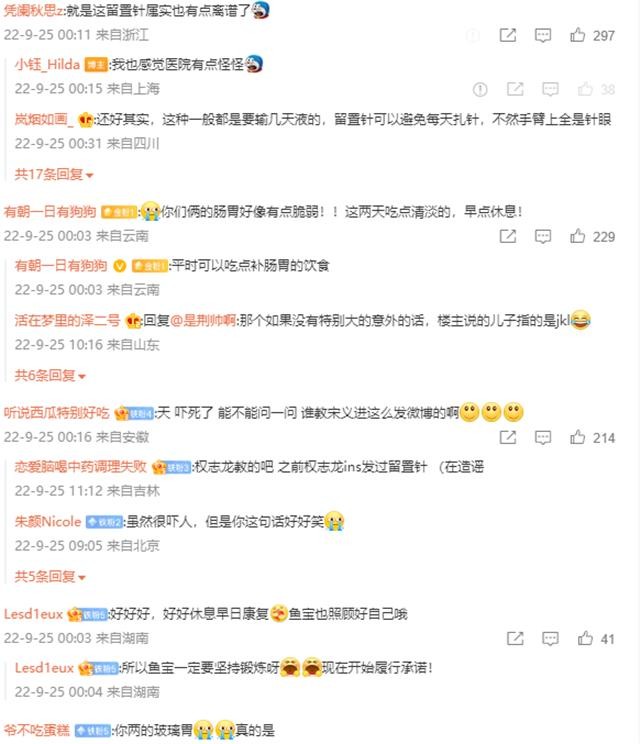Open the profile of 朱颜Nicole

coord(48,522)
